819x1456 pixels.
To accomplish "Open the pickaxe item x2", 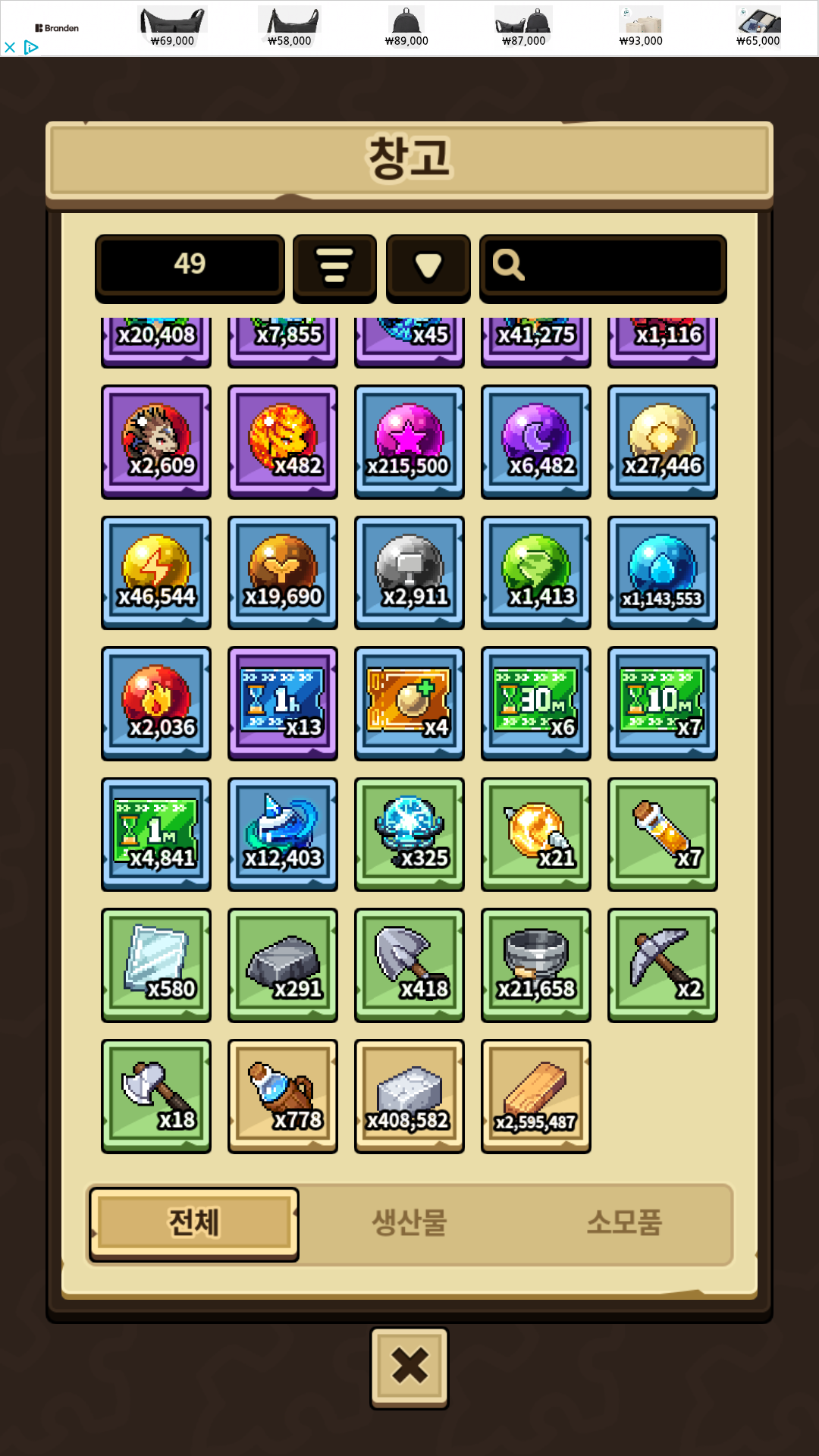I will (662, 965).
